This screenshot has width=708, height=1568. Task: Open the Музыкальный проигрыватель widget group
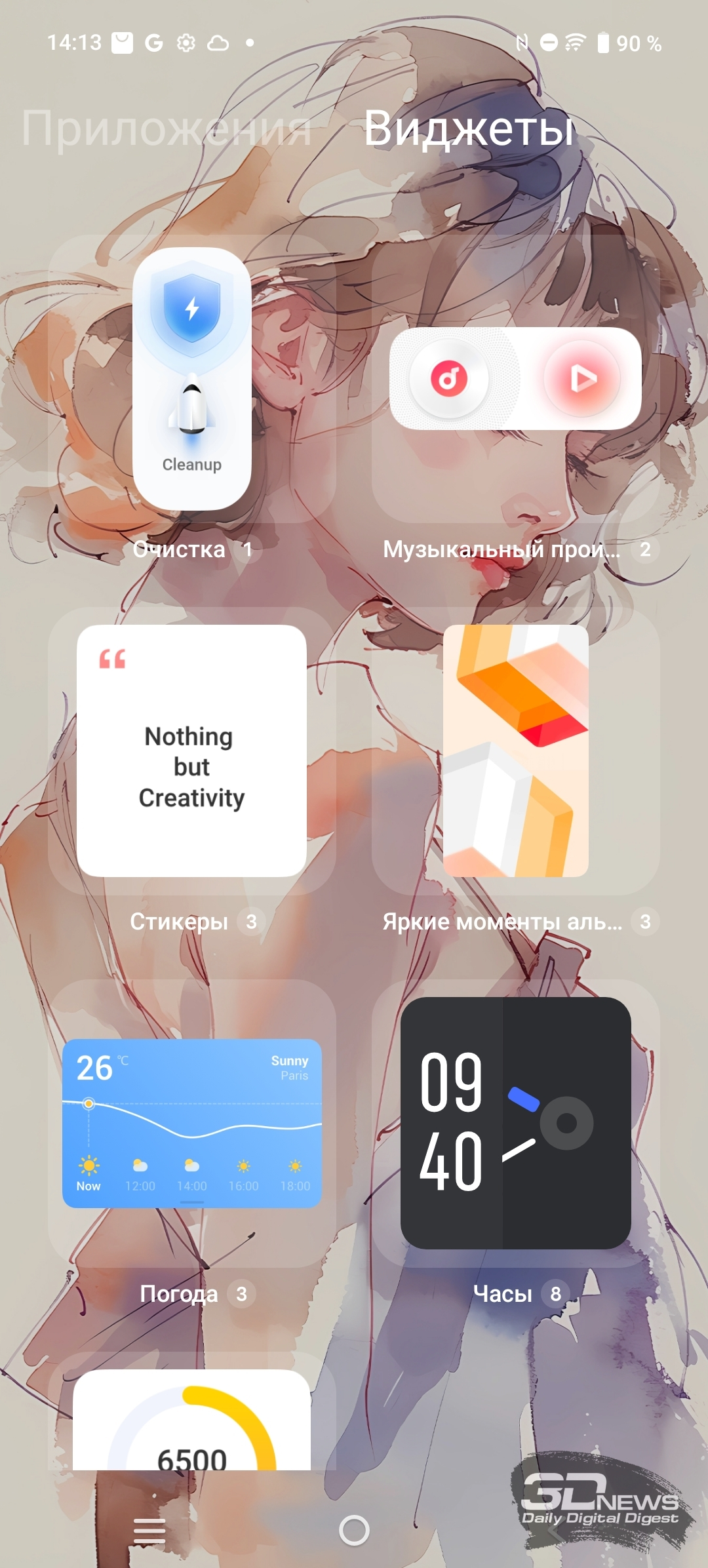[515, 379]
